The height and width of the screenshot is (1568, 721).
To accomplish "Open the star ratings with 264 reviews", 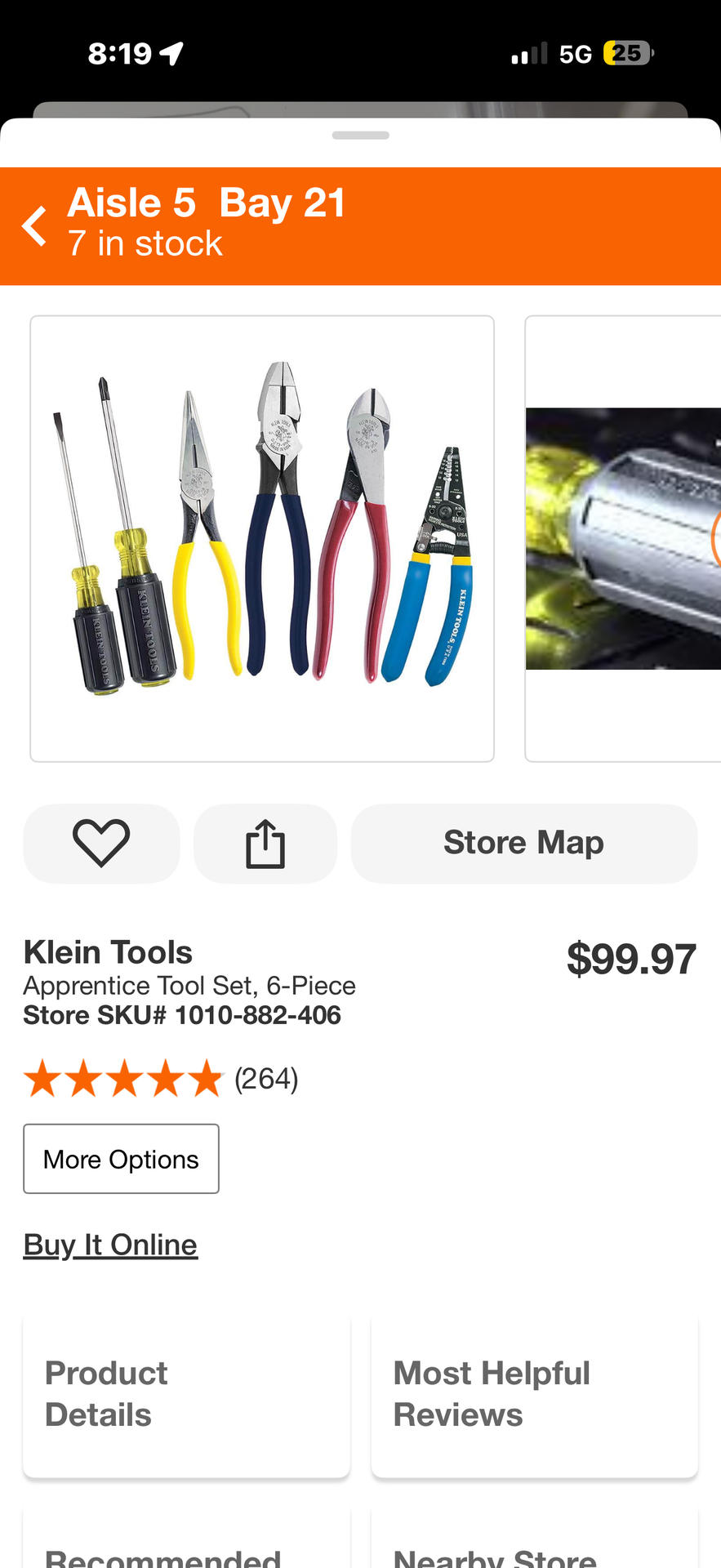I will 161,1079.
